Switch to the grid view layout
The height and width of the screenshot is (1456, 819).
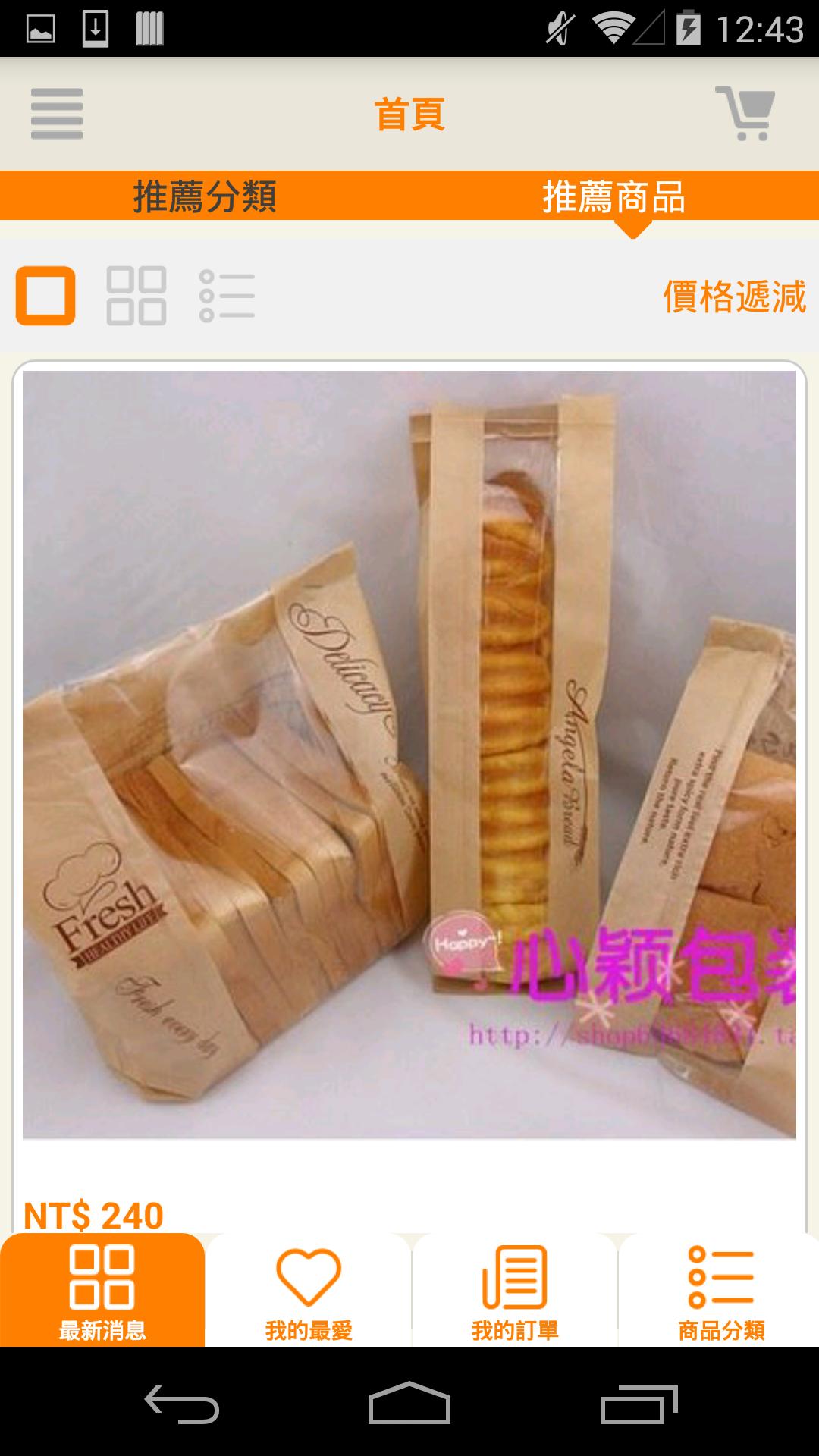click(136, 296)
